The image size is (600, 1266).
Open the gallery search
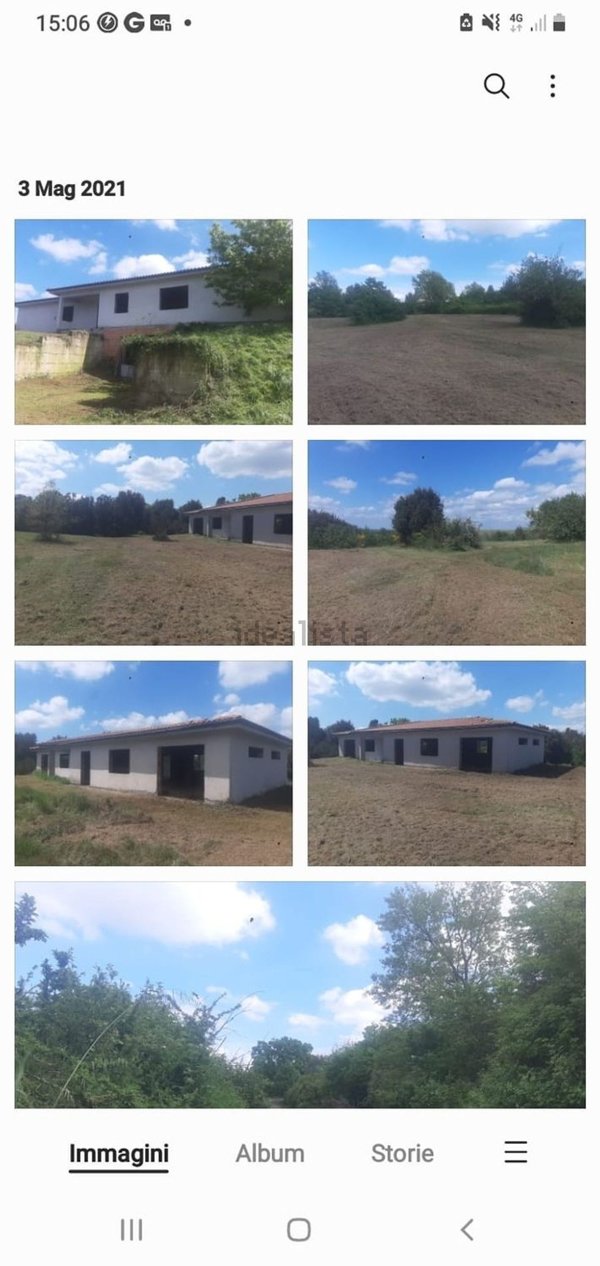pyautogui.click(x=496, y=86)
